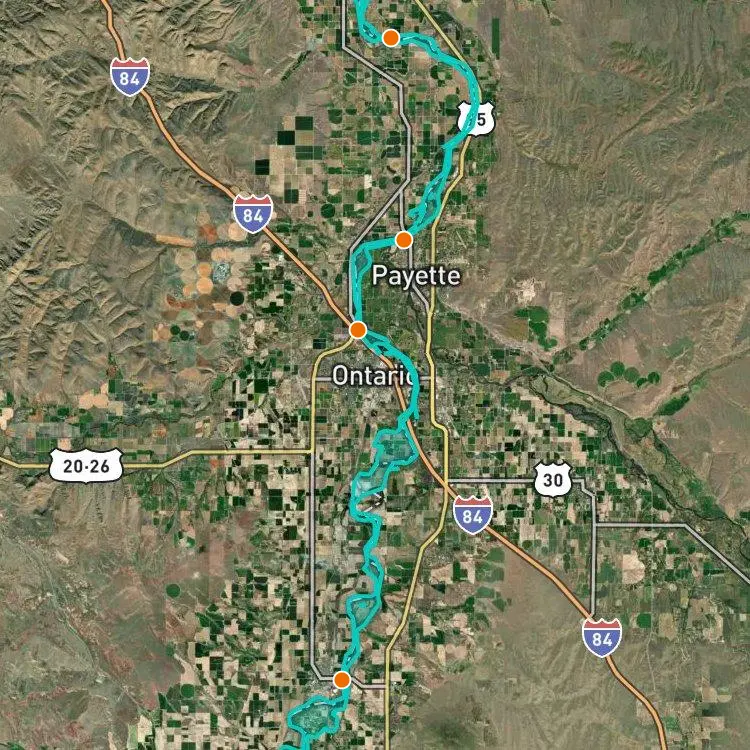Open the orange marker just above Ontario
Screen dimensions: 750x750
tap(358, 330)
